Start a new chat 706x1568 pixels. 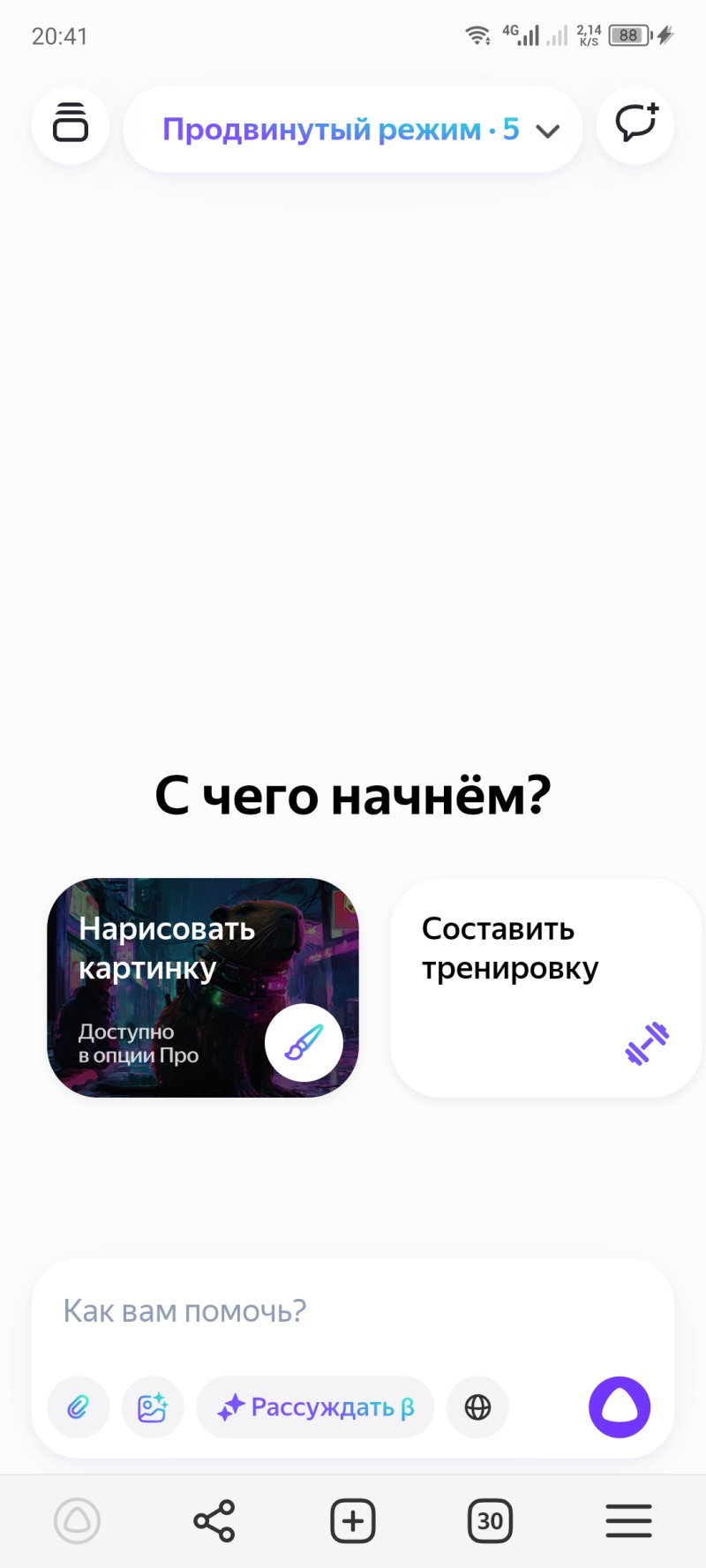pyautogui.click(x=635, y=124)
